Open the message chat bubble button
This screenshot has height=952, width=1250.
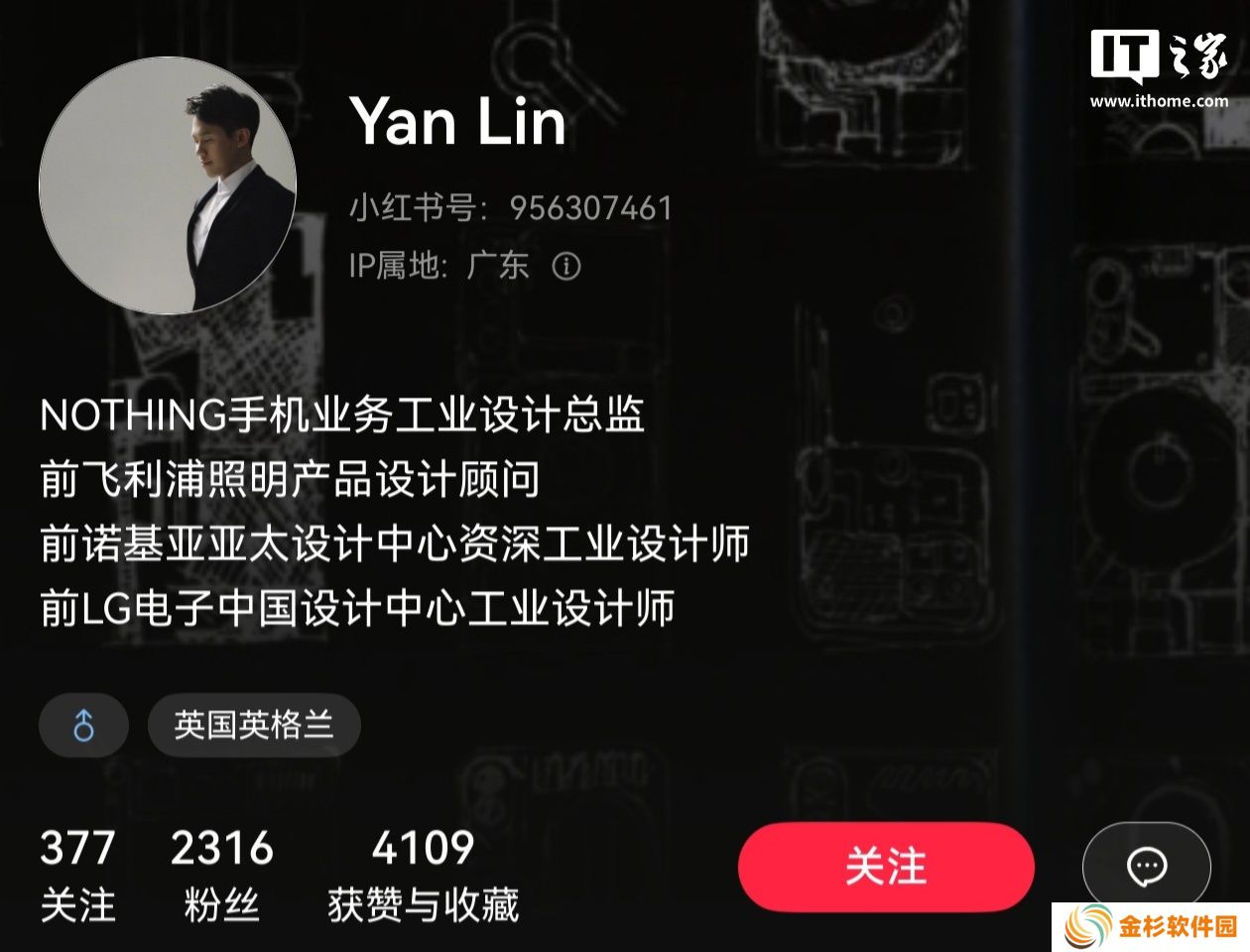pos(1147,867)
